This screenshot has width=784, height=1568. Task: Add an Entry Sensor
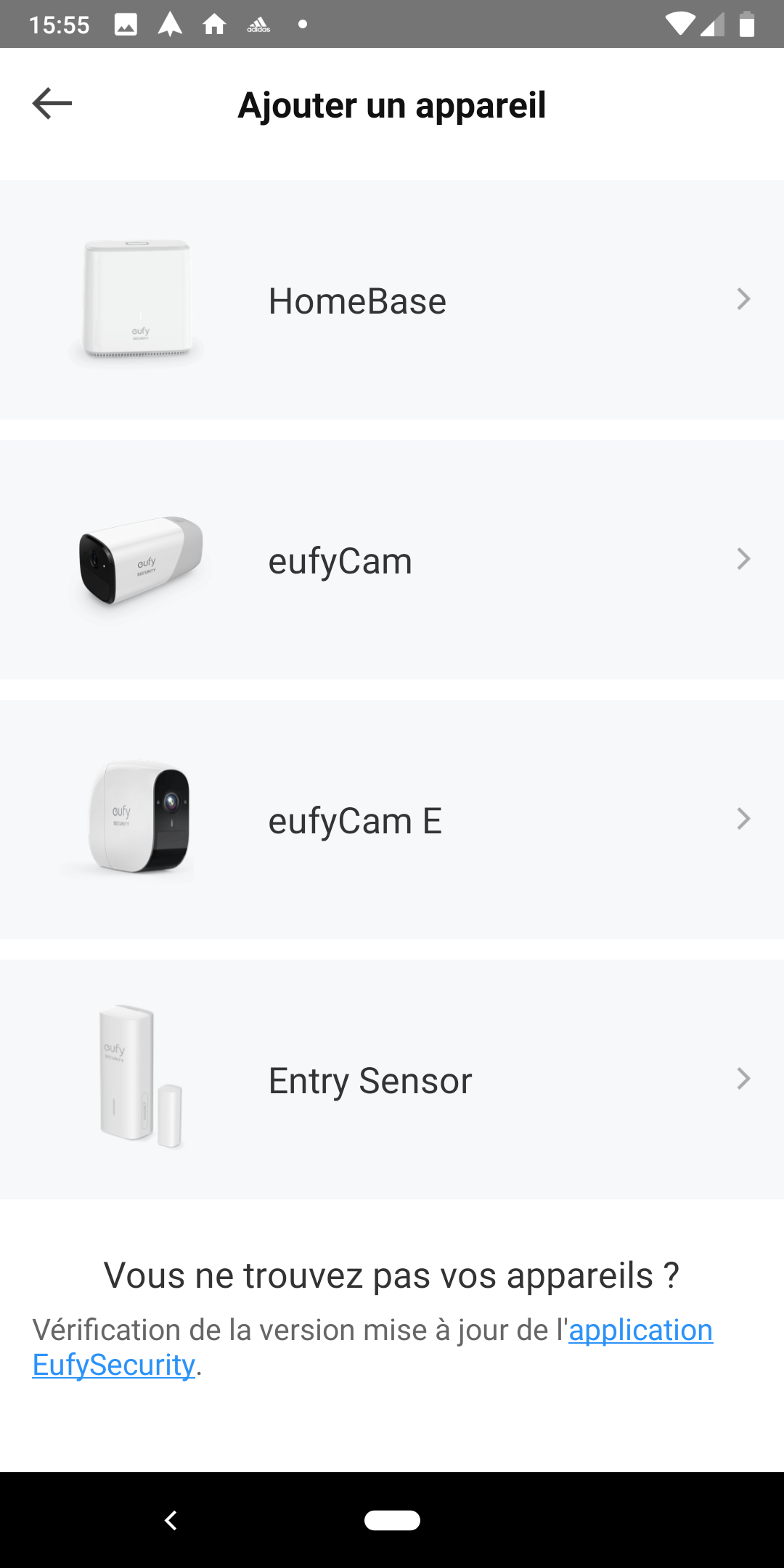point(392,1079)
